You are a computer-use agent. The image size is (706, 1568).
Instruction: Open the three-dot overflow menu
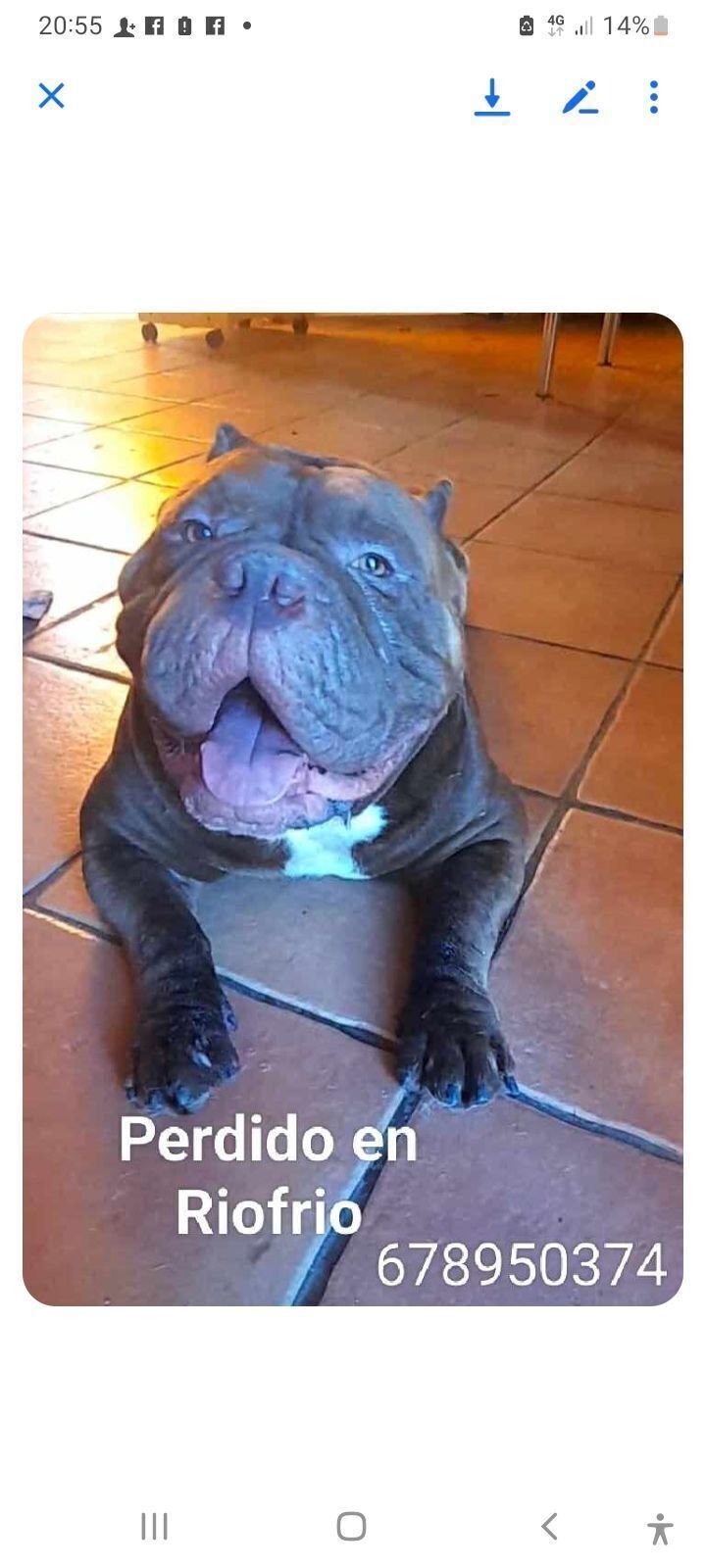(x=654, y=97)
